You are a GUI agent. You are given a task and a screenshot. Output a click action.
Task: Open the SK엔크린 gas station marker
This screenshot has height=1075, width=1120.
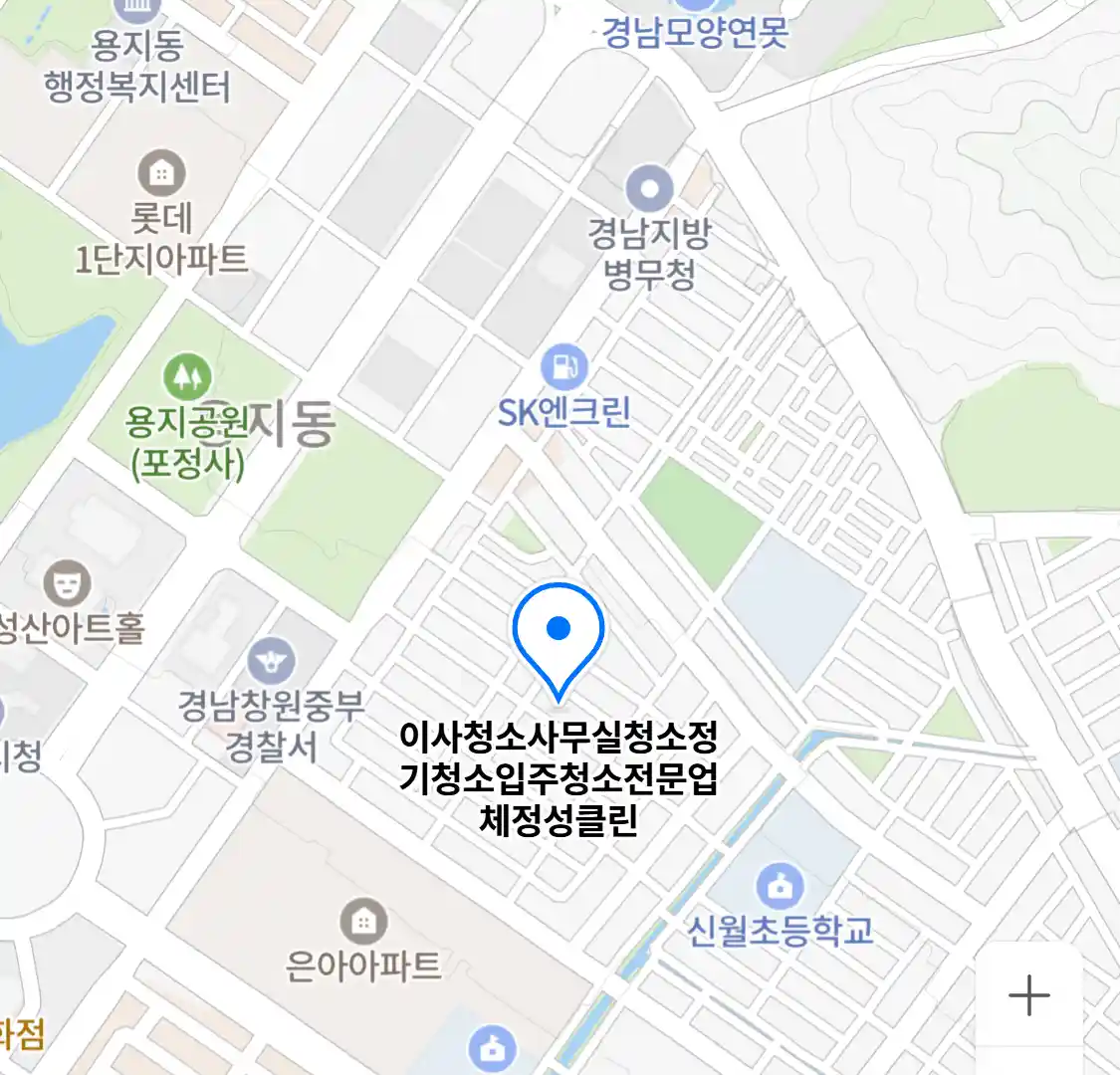563,367
